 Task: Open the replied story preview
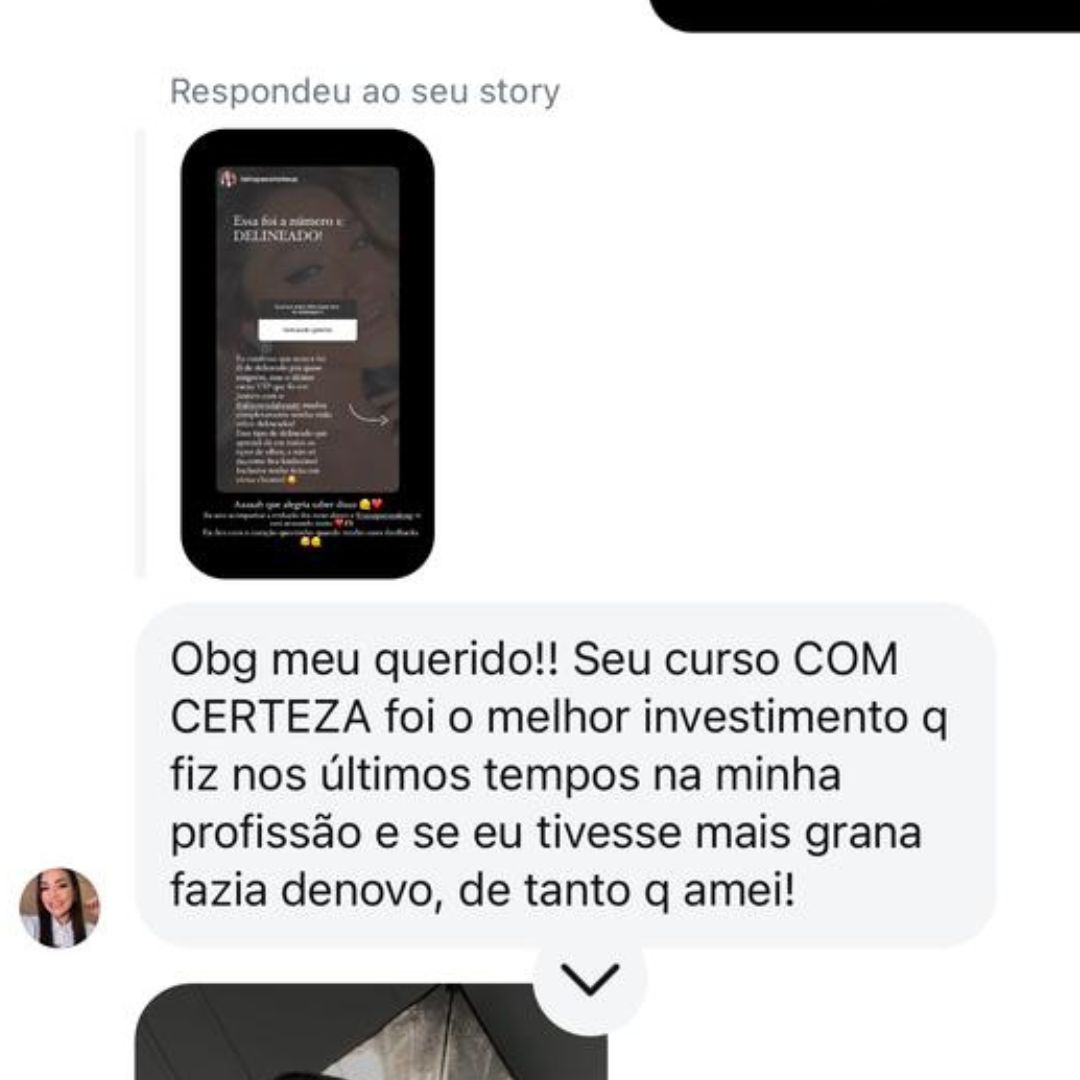307,352
